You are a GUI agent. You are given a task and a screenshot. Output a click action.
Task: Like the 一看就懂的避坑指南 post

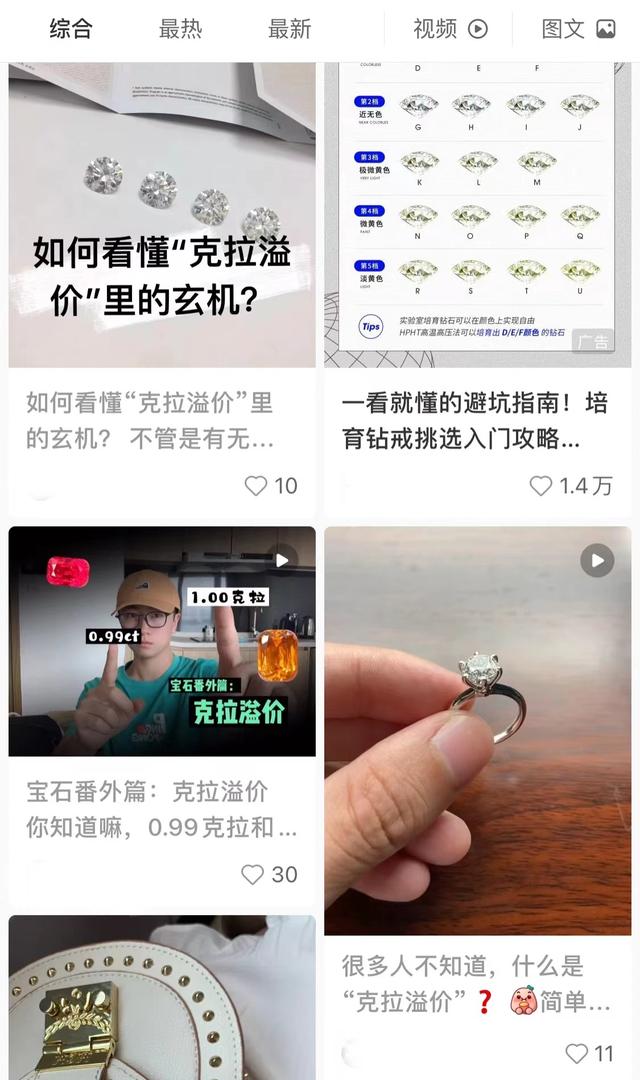541,486
